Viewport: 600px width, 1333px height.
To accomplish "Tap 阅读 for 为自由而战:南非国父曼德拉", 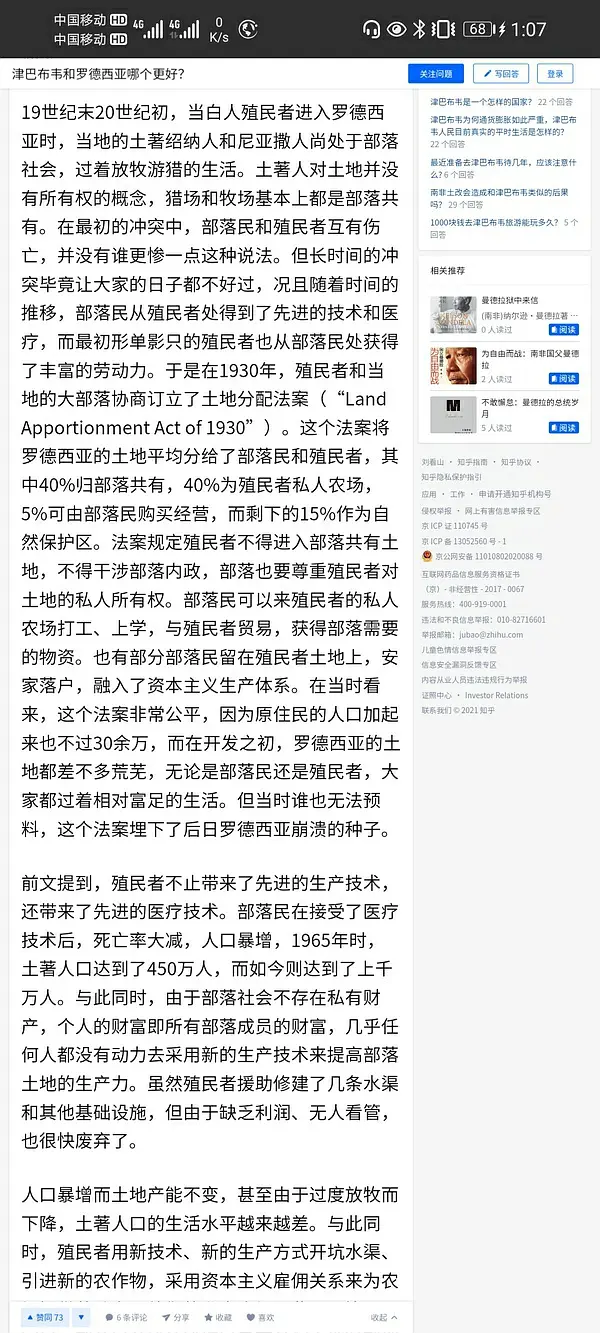I will (563, 379).
